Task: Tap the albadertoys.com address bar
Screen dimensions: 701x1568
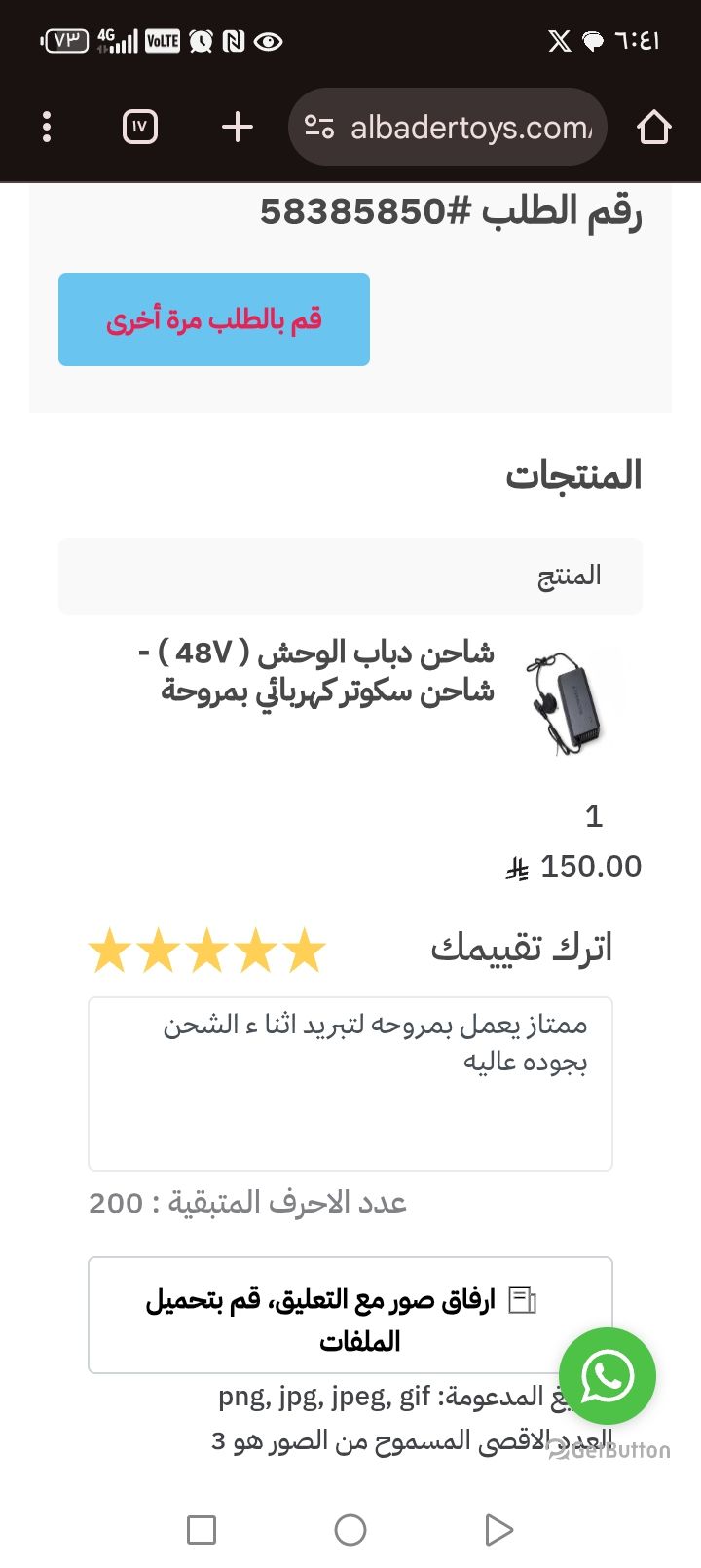Action: [448, 128]
